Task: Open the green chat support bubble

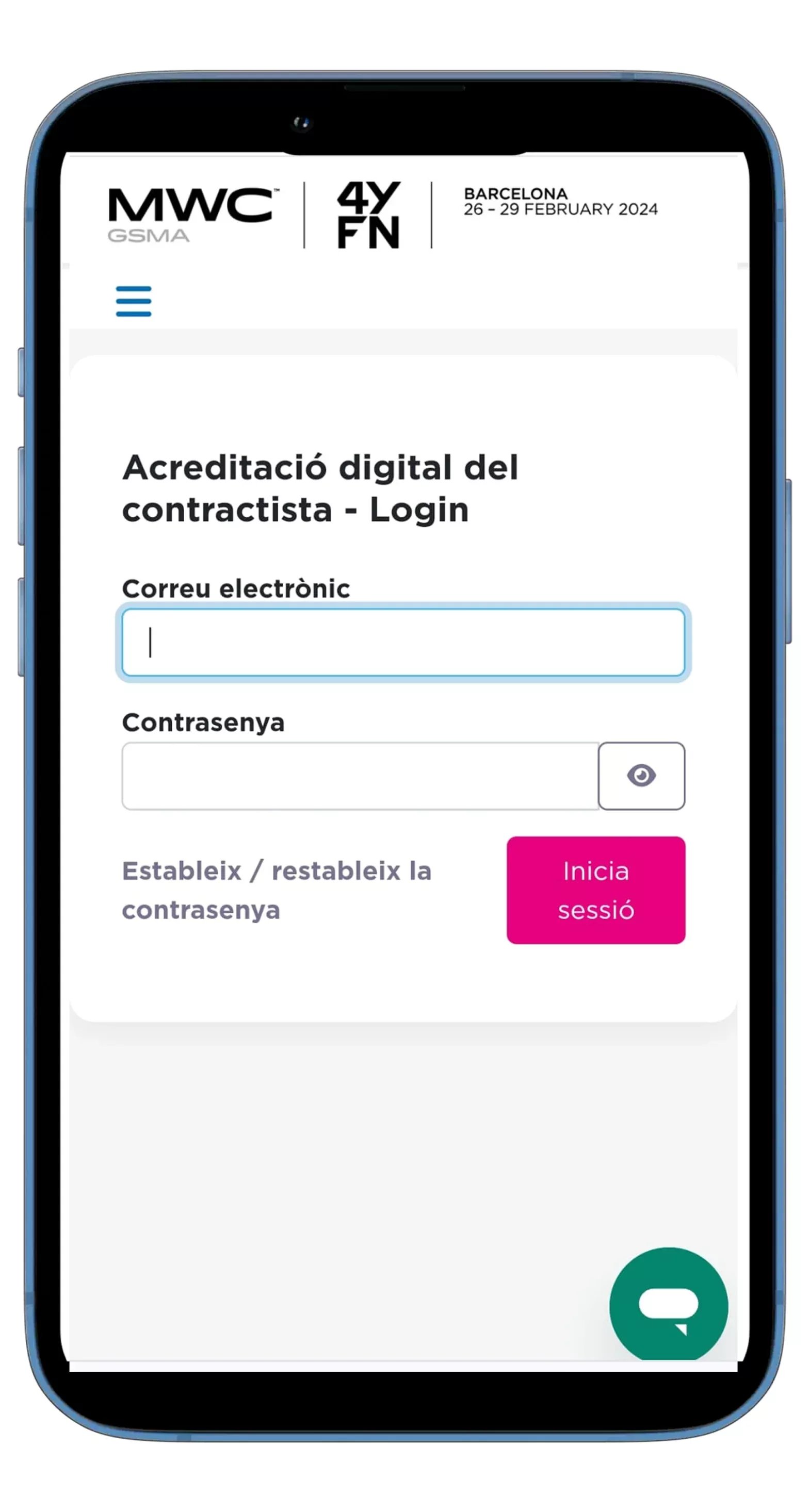Action: (x=668, y=1305)
